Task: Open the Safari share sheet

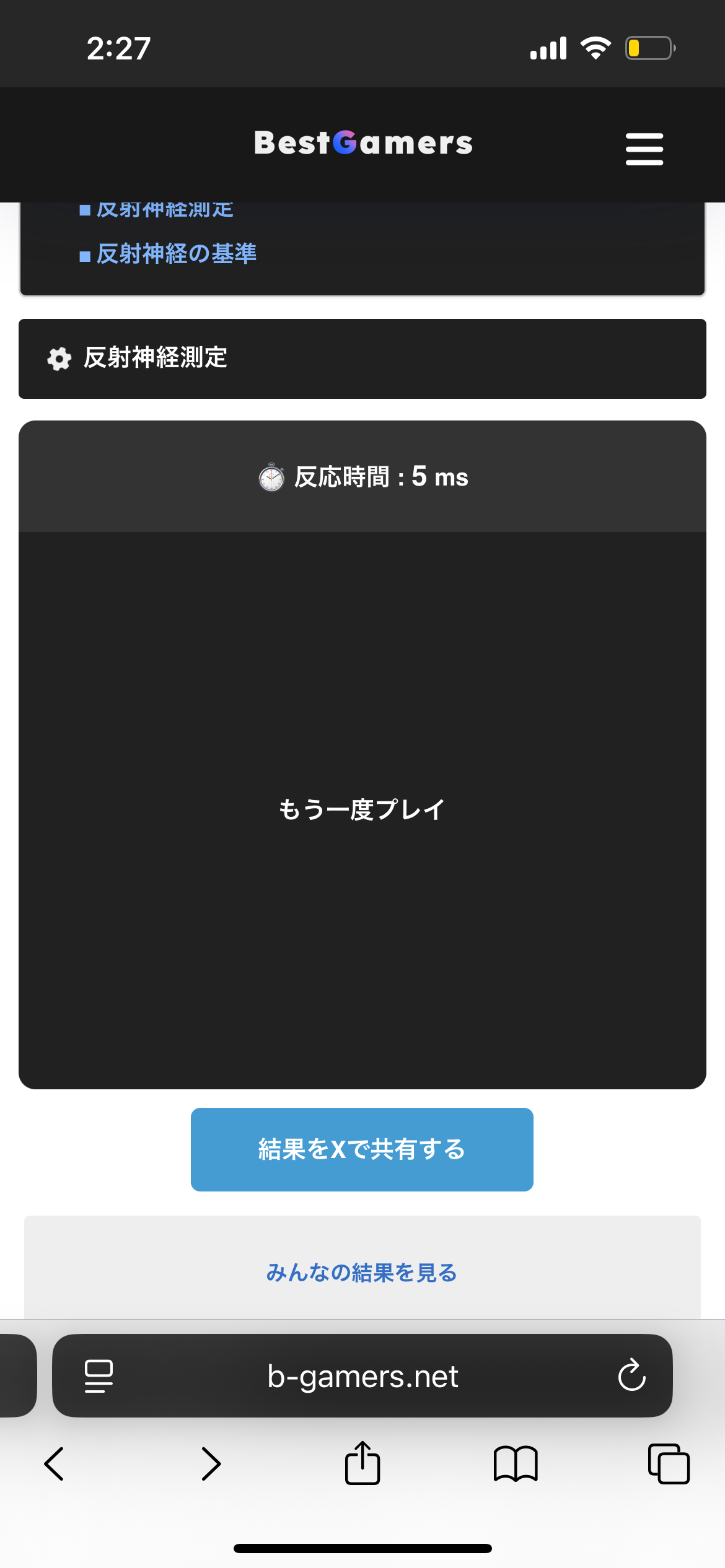Action: [x=362, y=1464]
